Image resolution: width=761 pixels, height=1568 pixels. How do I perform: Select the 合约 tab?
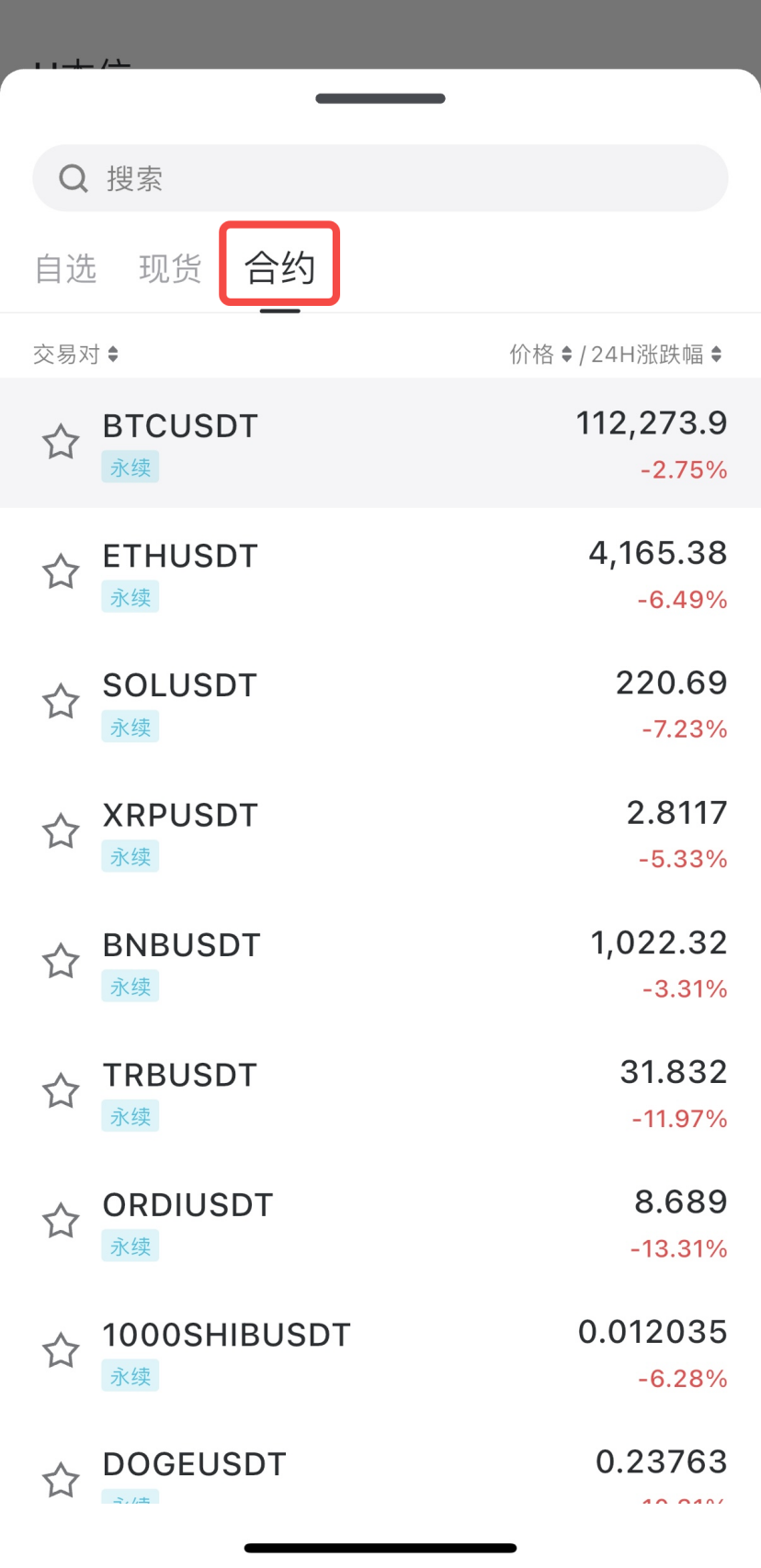pyautogui.click(x=279, y=267)
